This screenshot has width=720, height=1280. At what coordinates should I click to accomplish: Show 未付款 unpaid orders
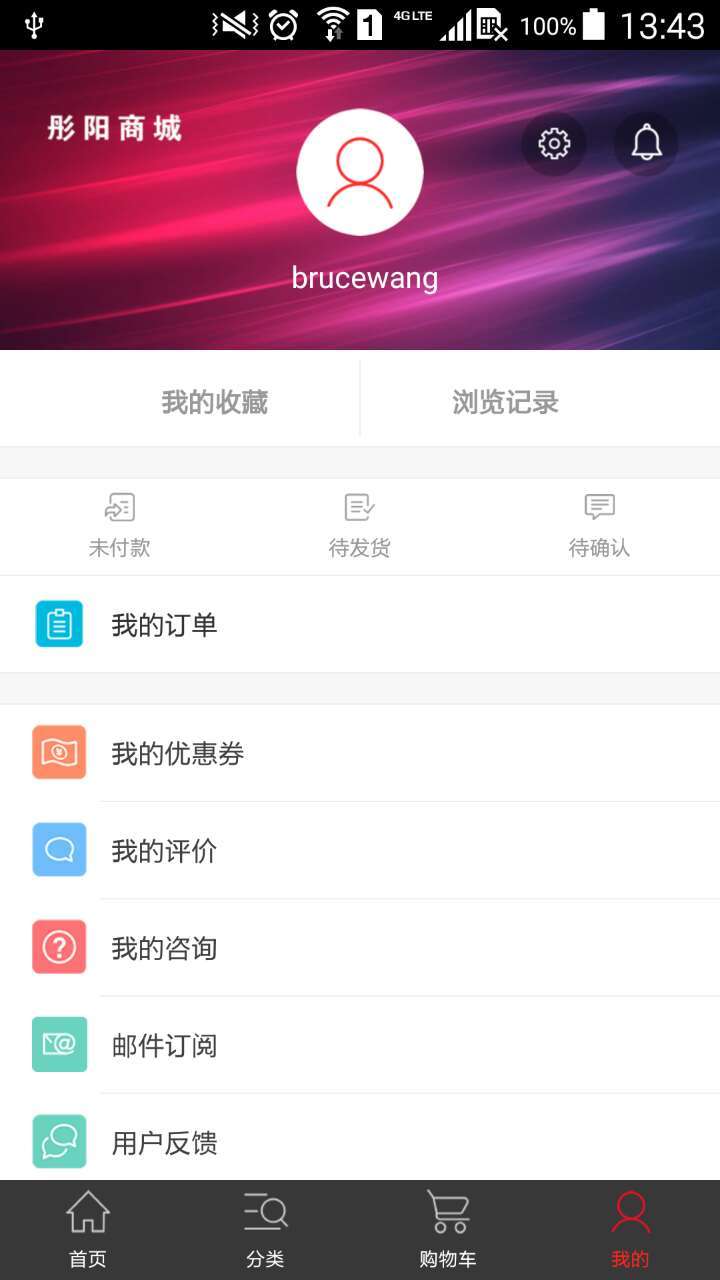(120, 526)
